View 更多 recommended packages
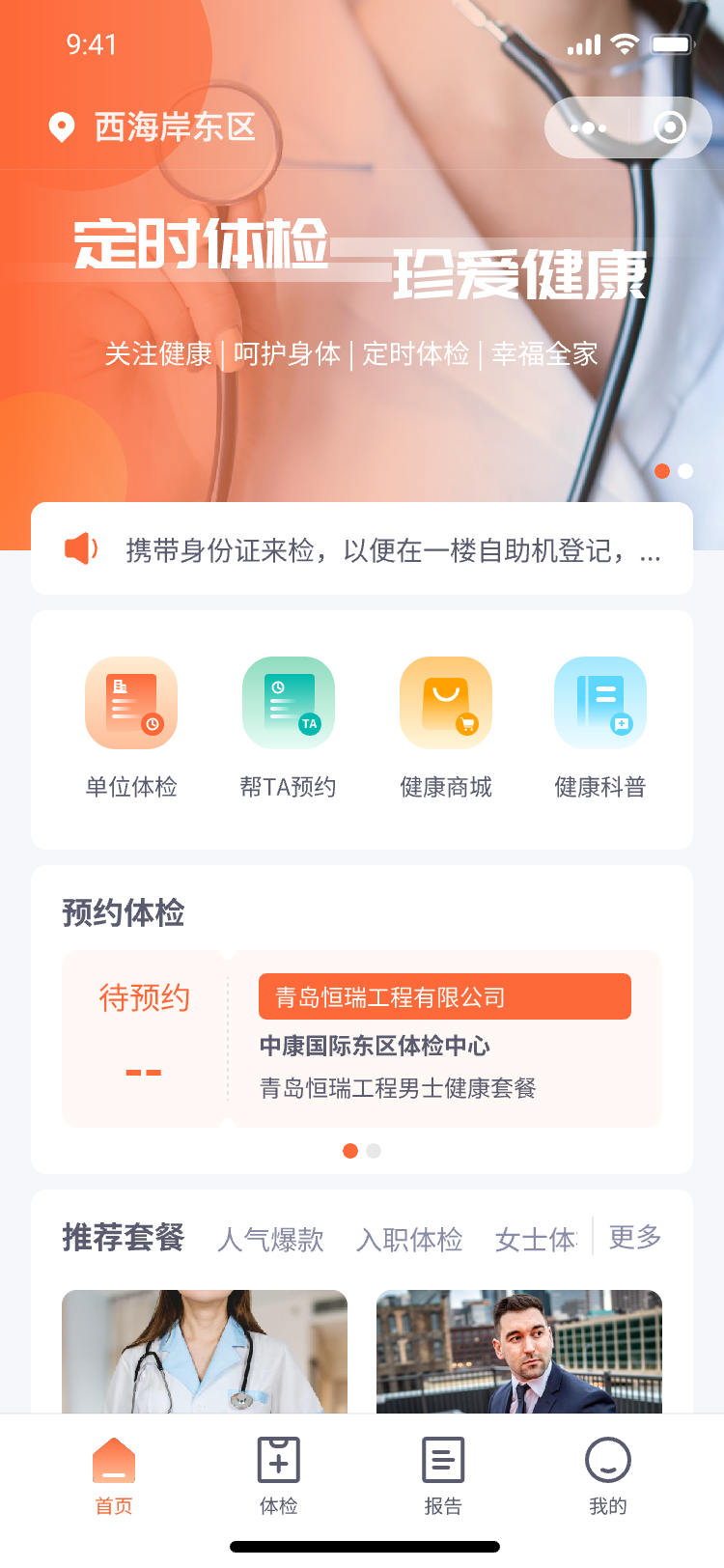The width and height of the screenshot is (724, 1568). click(634, 1237)
